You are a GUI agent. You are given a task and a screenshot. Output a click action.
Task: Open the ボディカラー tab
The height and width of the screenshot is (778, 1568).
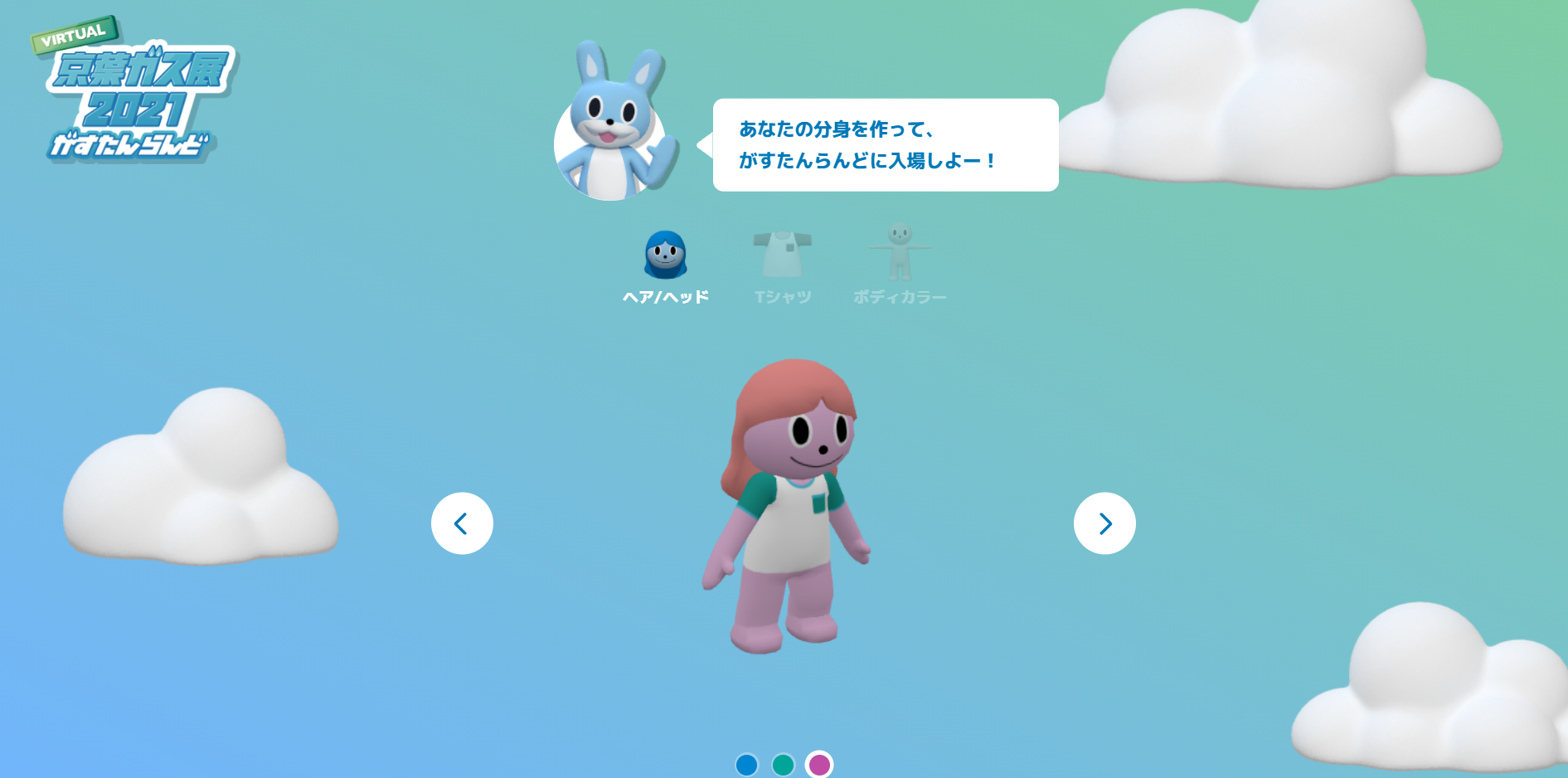[900, 267]
